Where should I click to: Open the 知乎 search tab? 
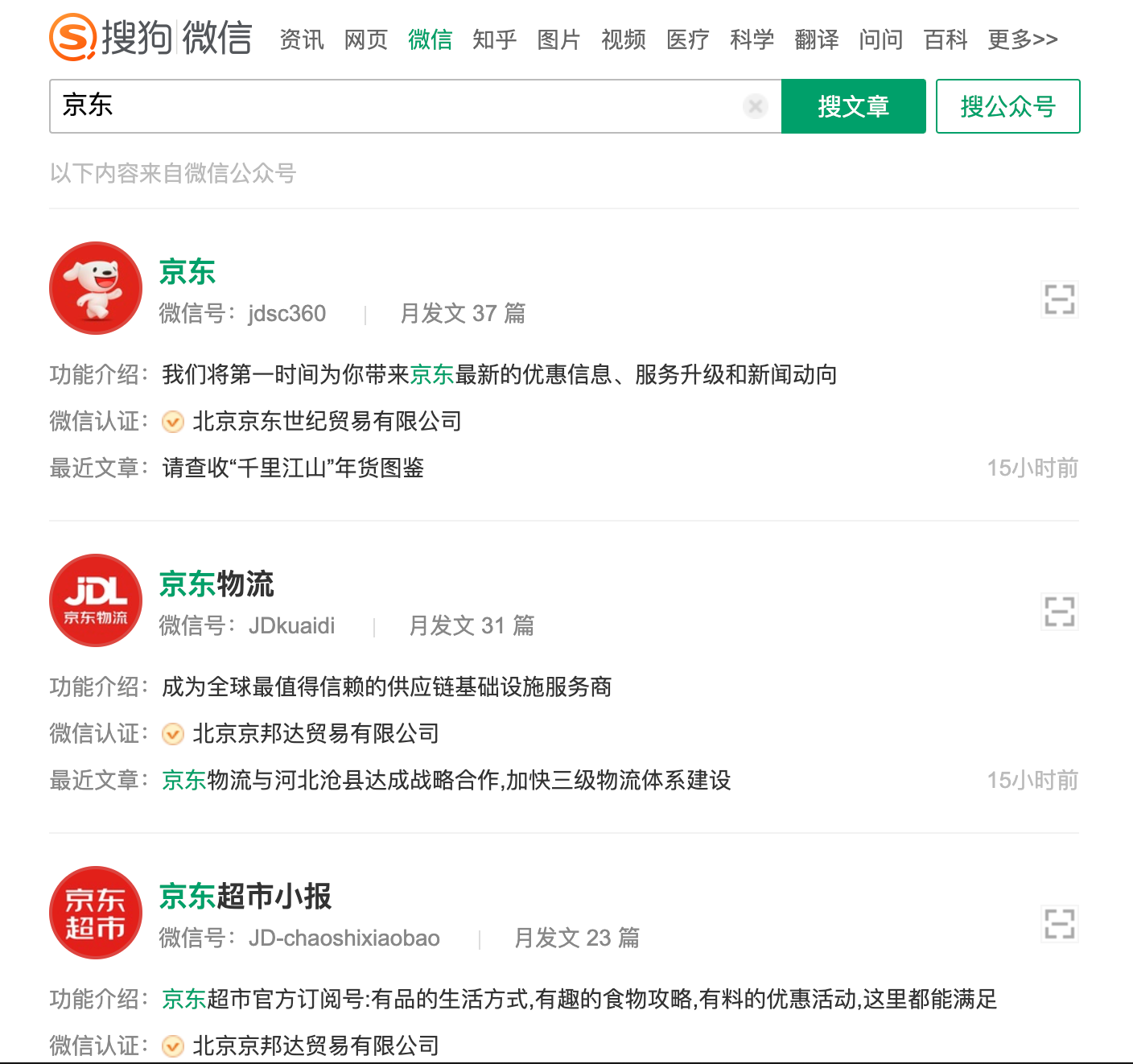pyautogui.click(x=494, y=39)
